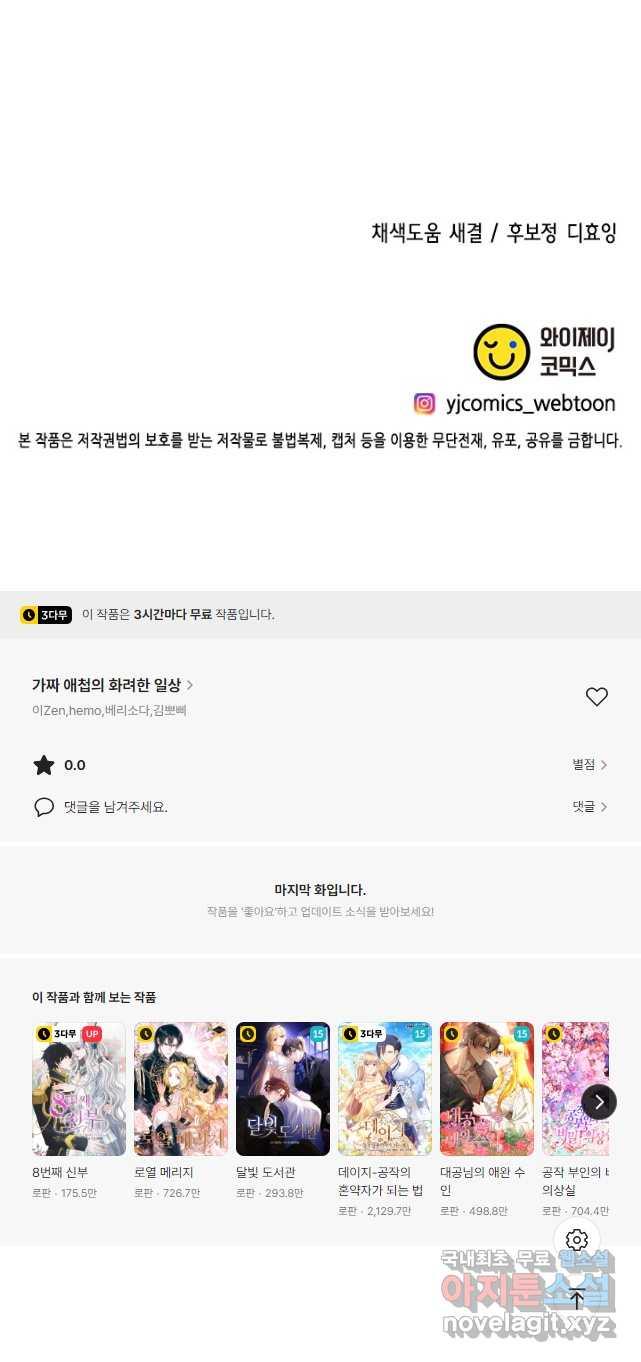Like this series with the heart icon

point(597,697)
